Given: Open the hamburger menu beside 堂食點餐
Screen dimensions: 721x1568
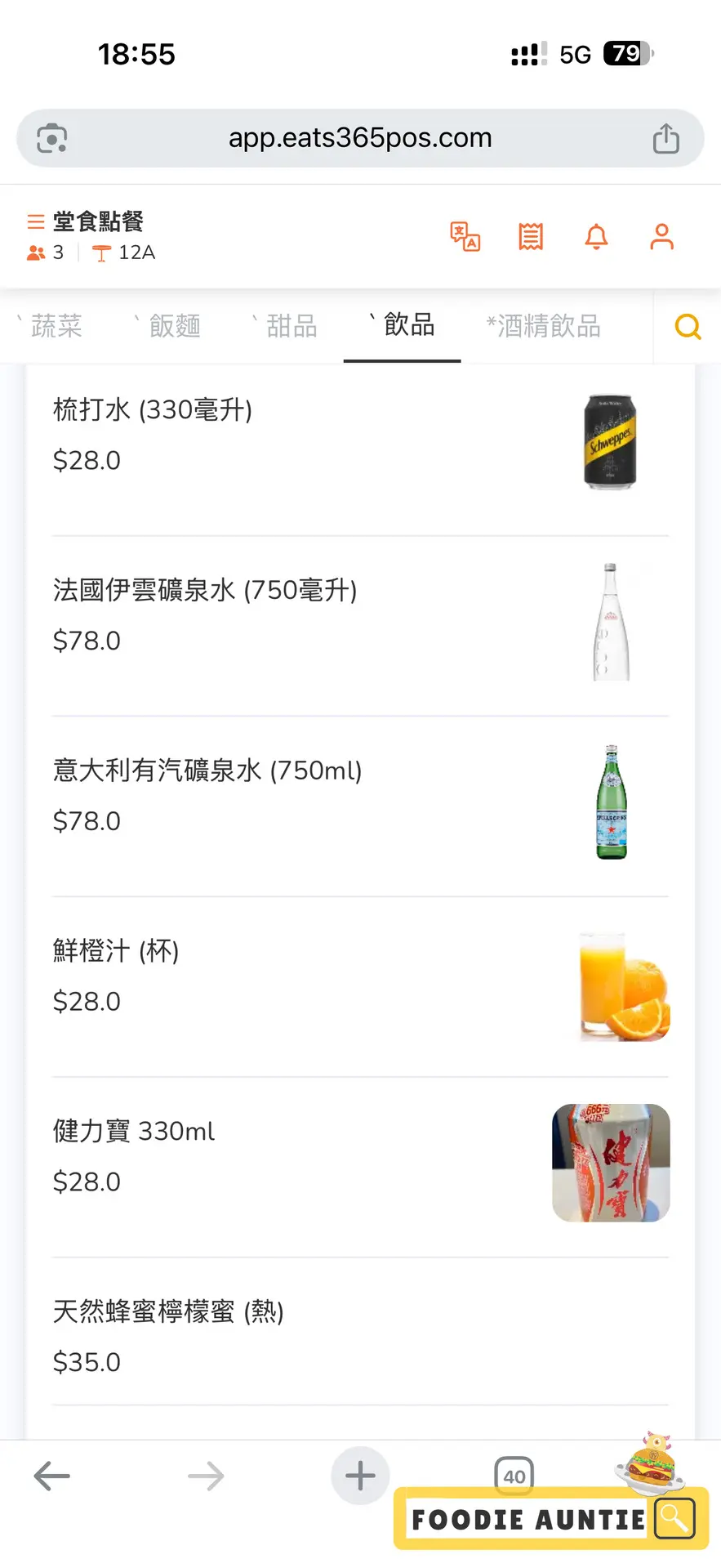Looking at the screenshot, I should [x=35, y=222].
